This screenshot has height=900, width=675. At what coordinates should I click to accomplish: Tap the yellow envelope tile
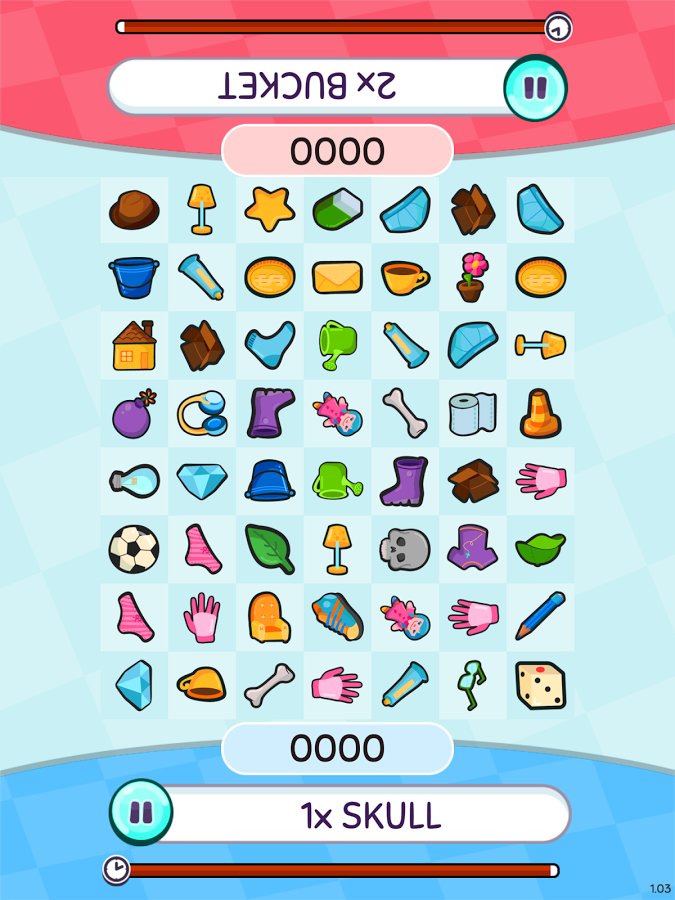point(337,276)
